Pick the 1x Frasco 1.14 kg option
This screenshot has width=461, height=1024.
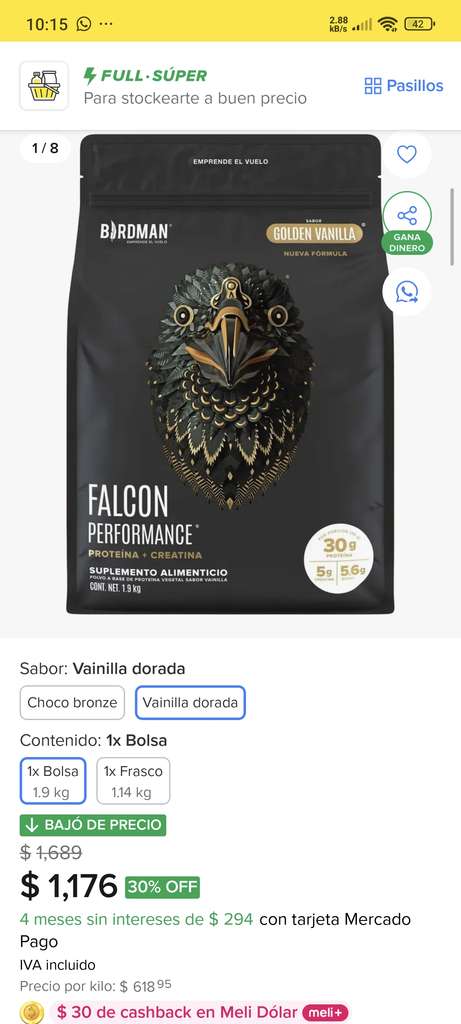pos(133,780)
